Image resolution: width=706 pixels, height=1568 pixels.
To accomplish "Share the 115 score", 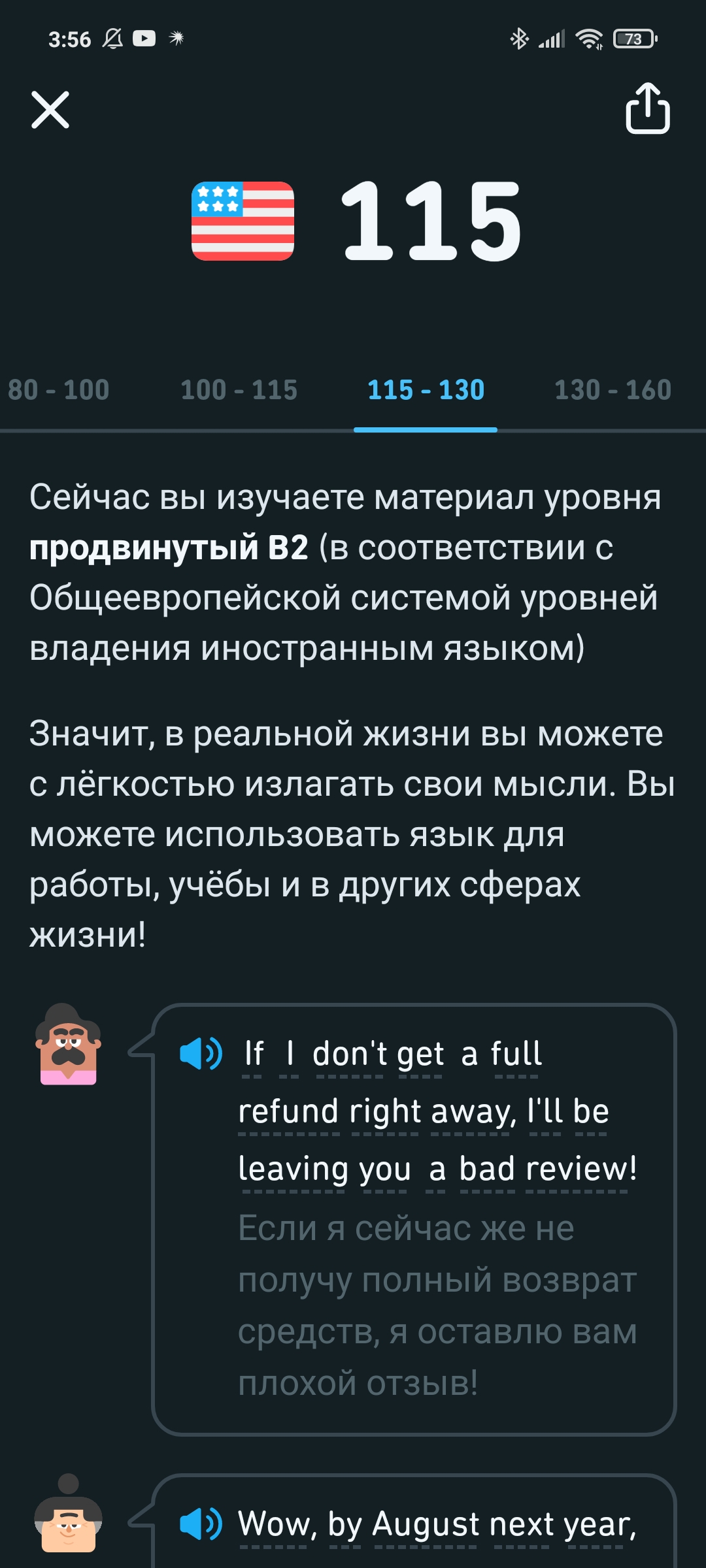I will click(648, 108).
